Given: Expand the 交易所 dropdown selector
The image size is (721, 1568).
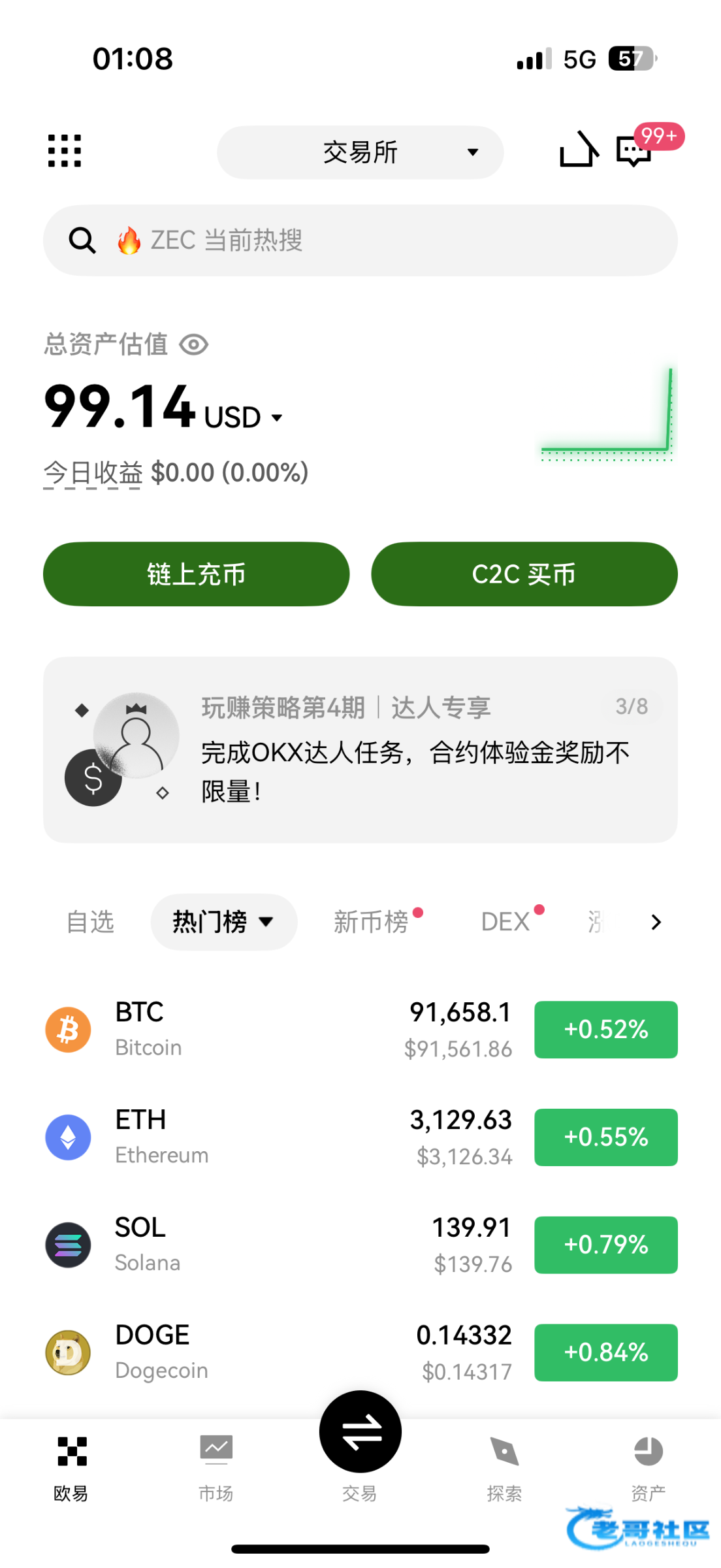Looking at the screenshot, I should pyautogui.click(x=360, y=152).
